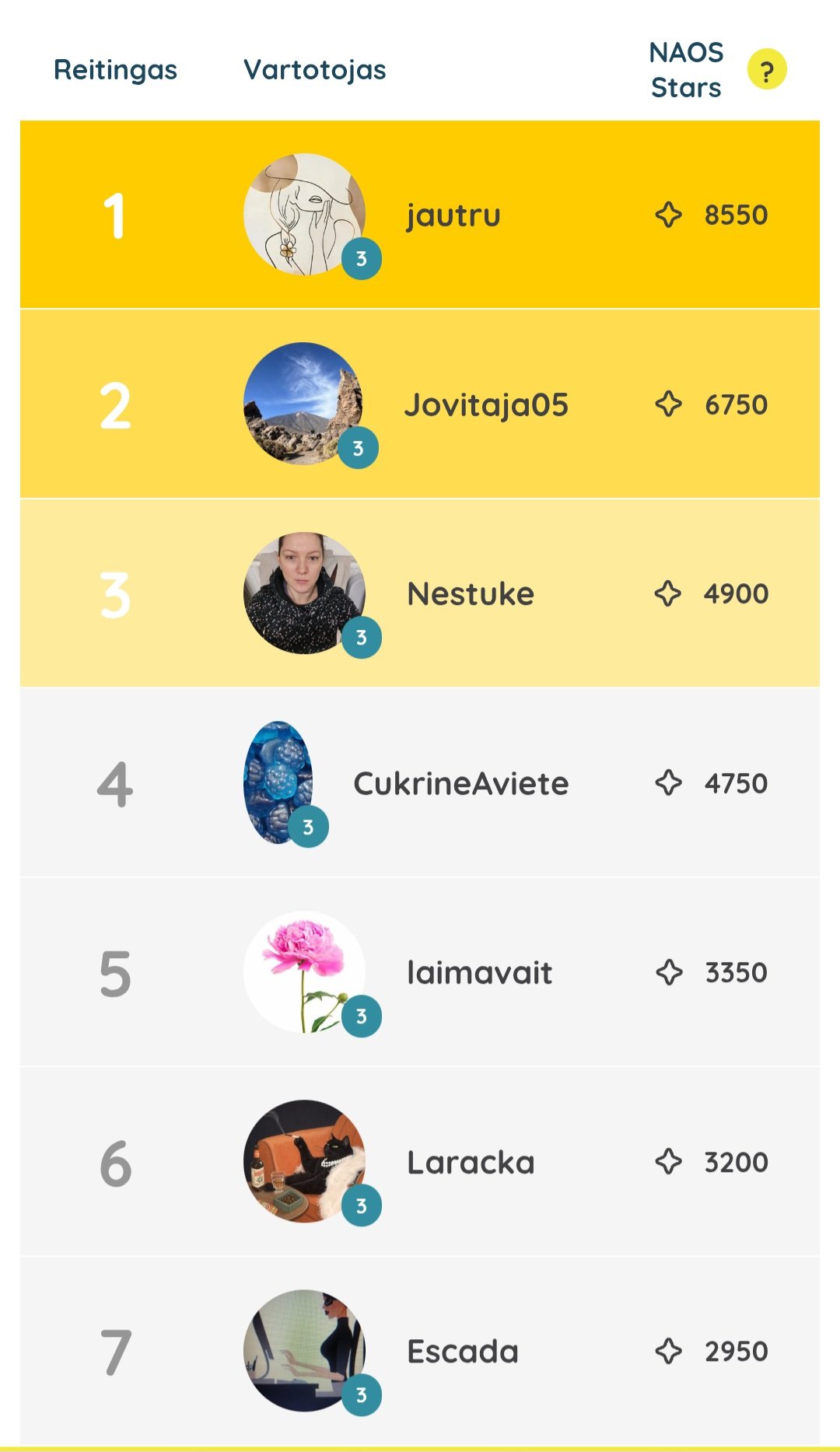Open CukrineAviete's ranking row

coord(420,782)
